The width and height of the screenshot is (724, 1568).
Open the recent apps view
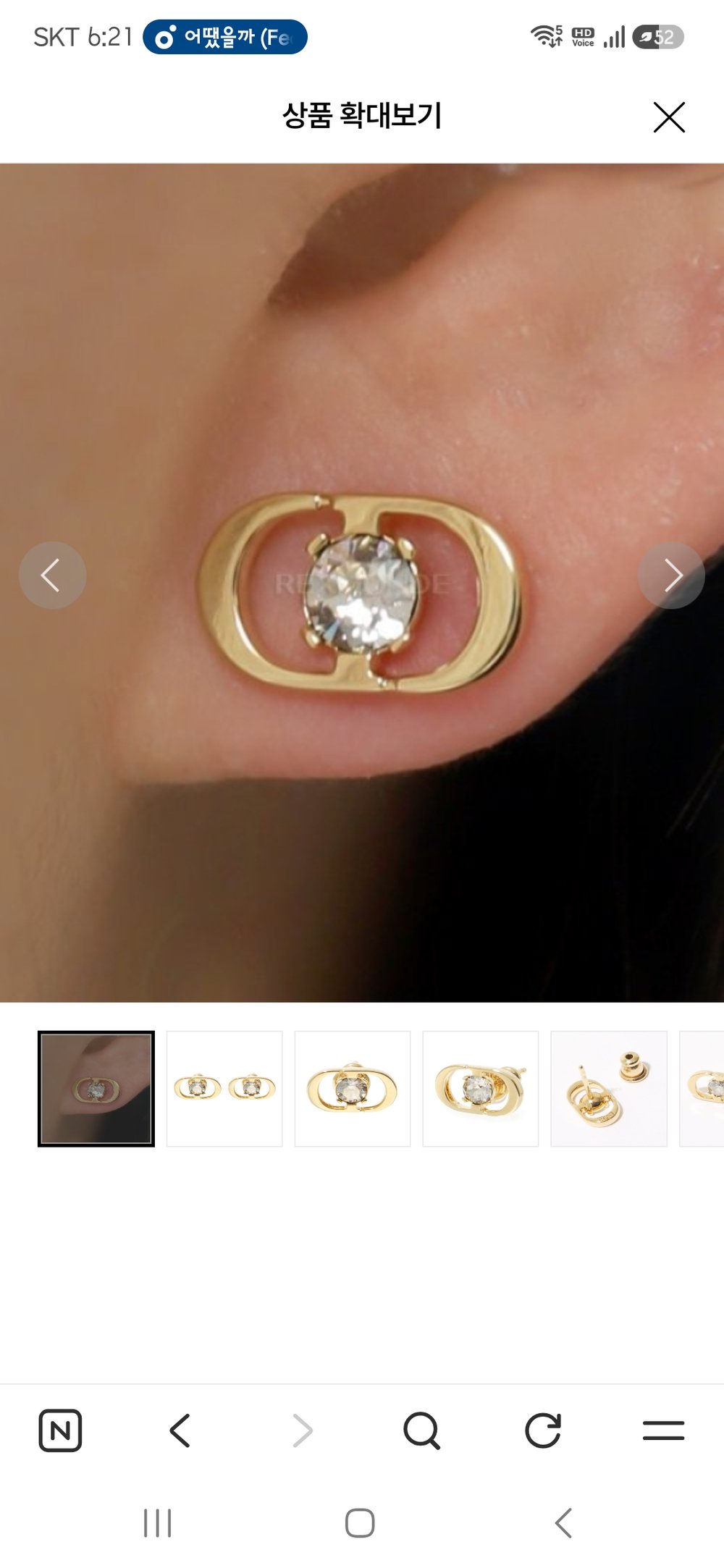click(x=157, y=1523)
